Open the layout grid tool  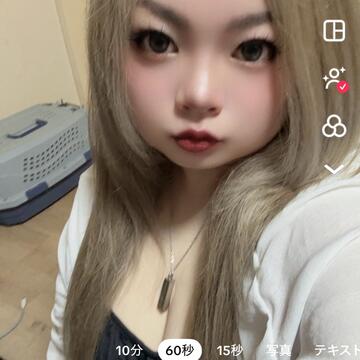point(334,30)
